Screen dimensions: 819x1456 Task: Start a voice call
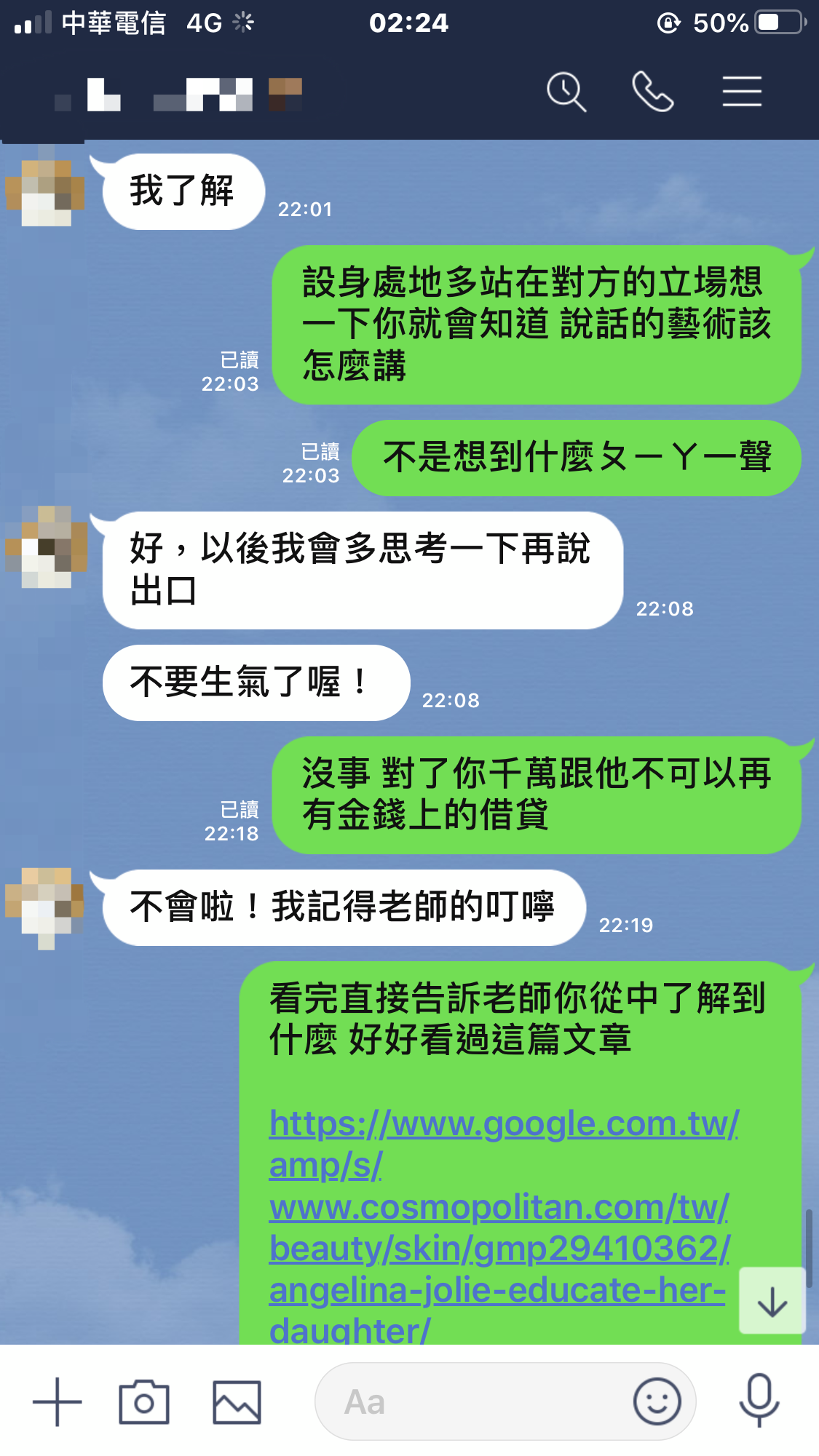pyautogui.click(x=652, y=92)
